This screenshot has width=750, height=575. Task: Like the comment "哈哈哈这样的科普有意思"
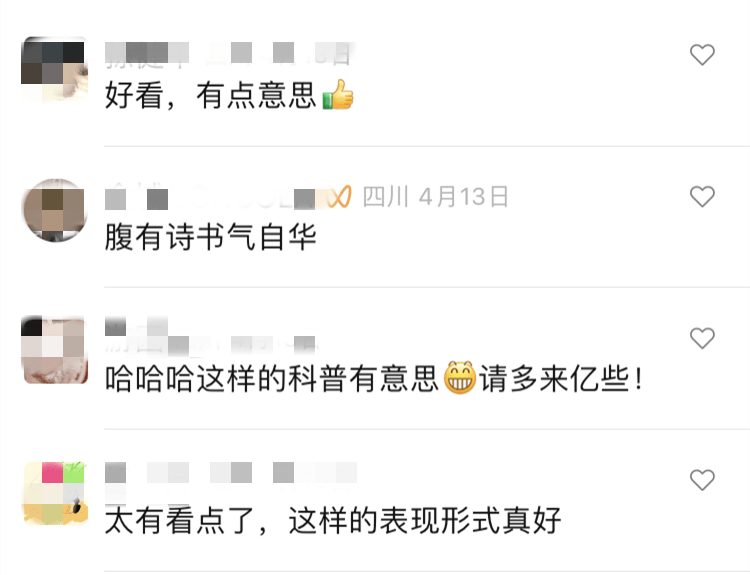(x=703, y=338)
